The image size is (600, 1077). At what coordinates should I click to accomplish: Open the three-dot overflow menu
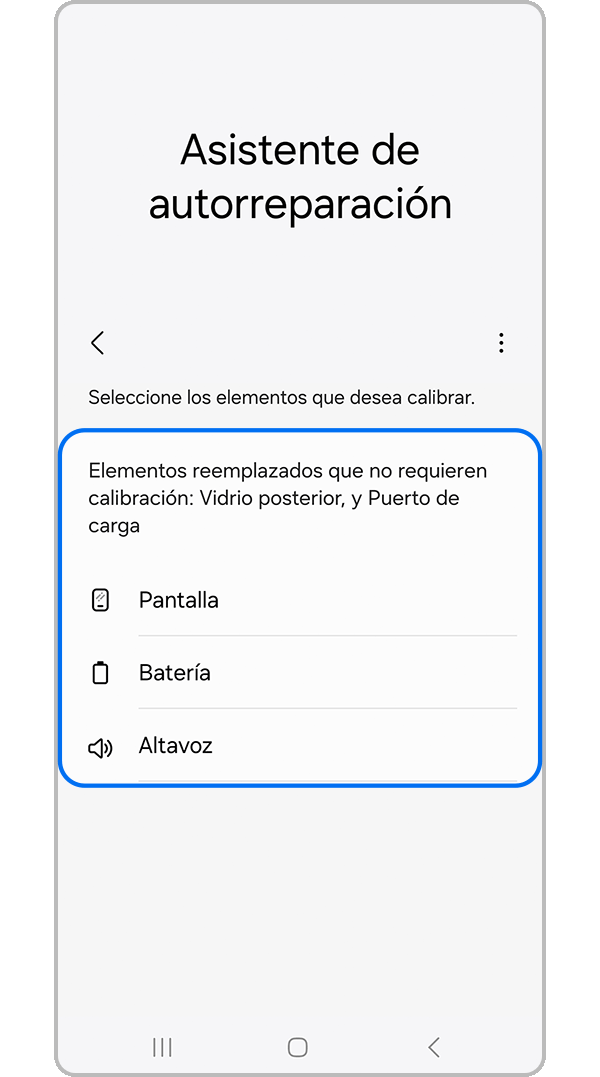pos(501,343)
